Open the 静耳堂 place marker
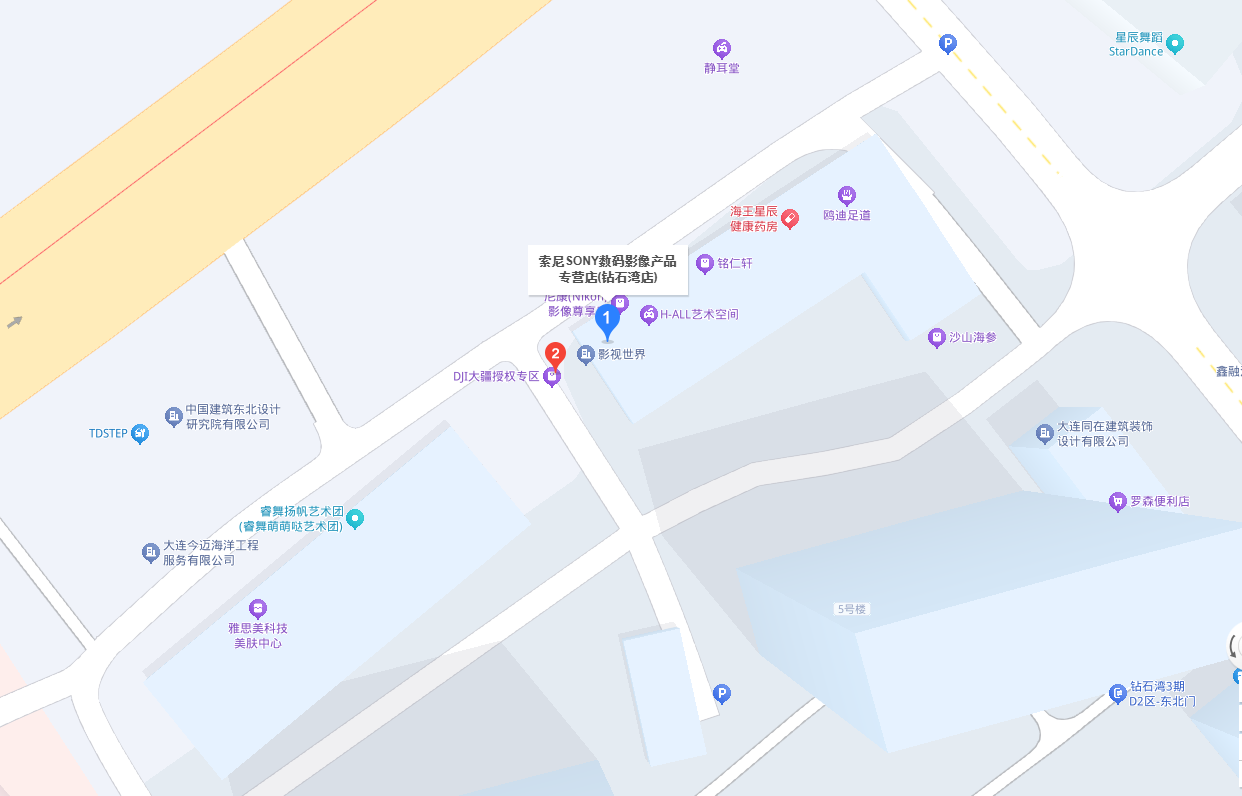1242x796 pixels. (721, 48)
